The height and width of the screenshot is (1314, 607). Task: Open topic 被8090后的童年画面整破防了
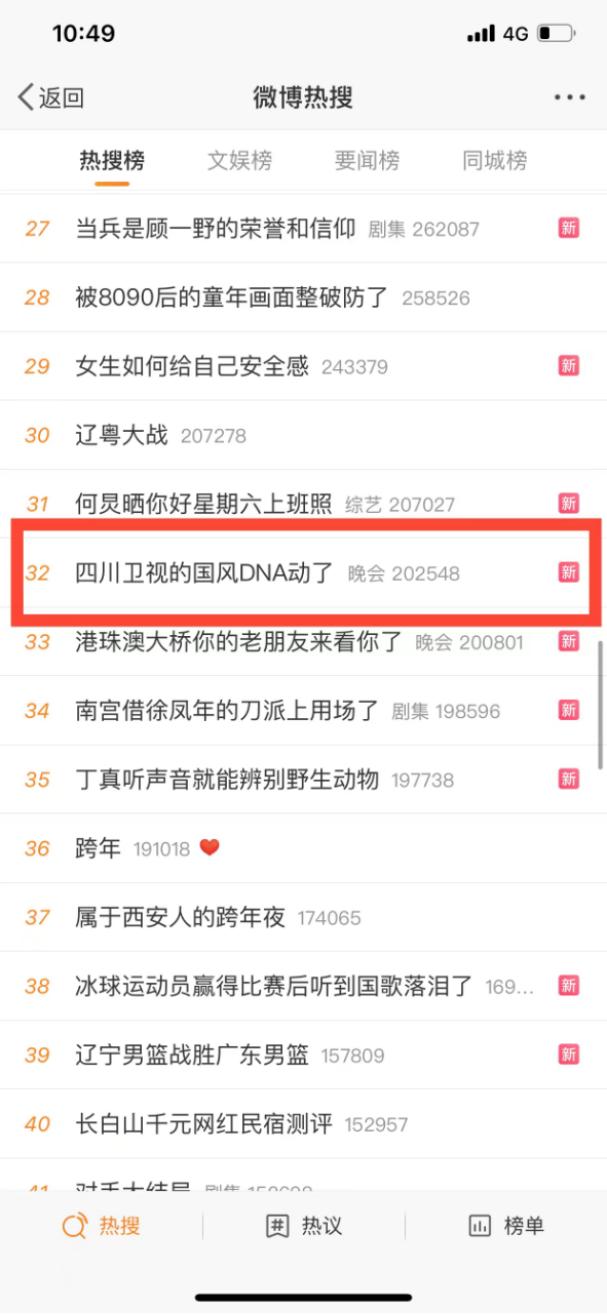pyautogui.click(x=231, y=297)
